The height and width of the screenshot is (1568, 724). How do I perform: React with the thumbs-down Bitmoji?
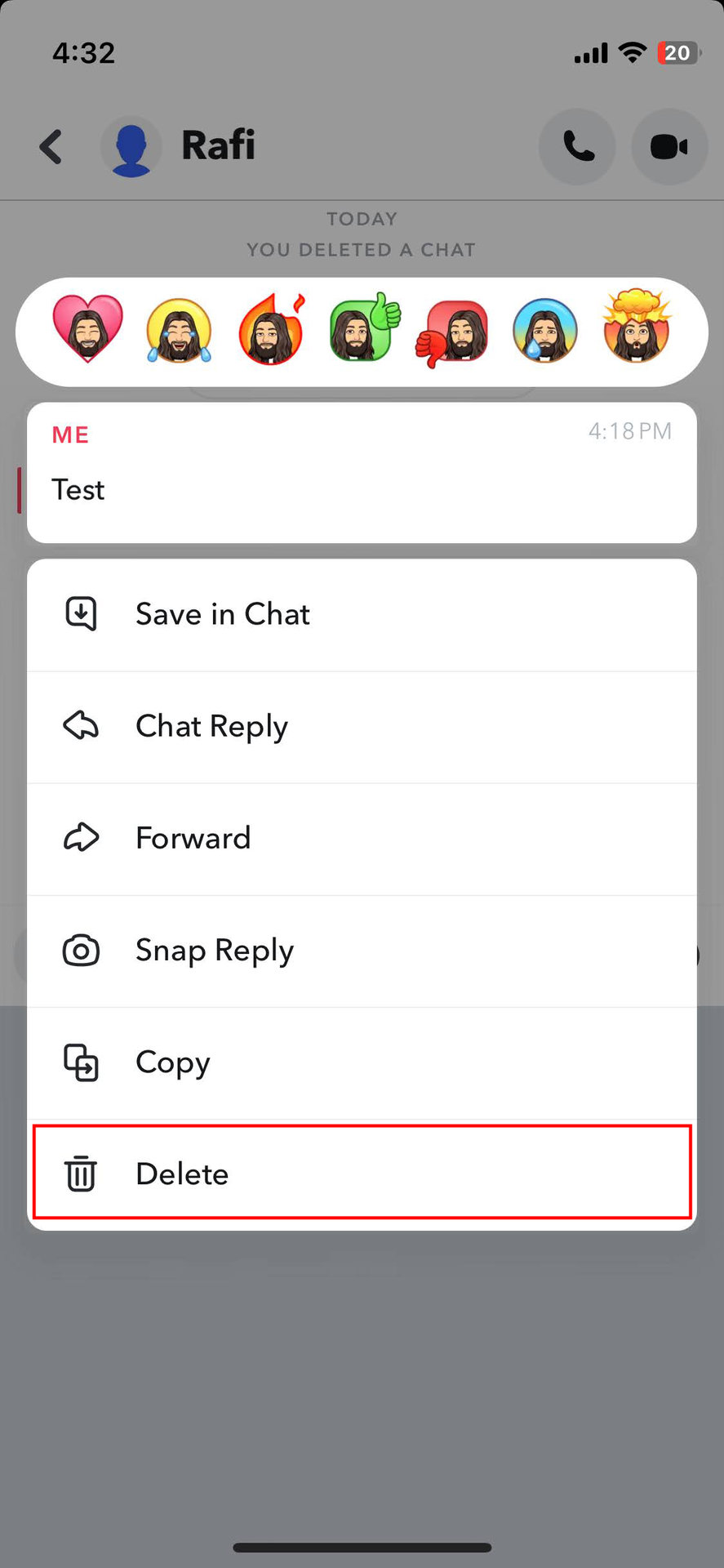point(453,332)
